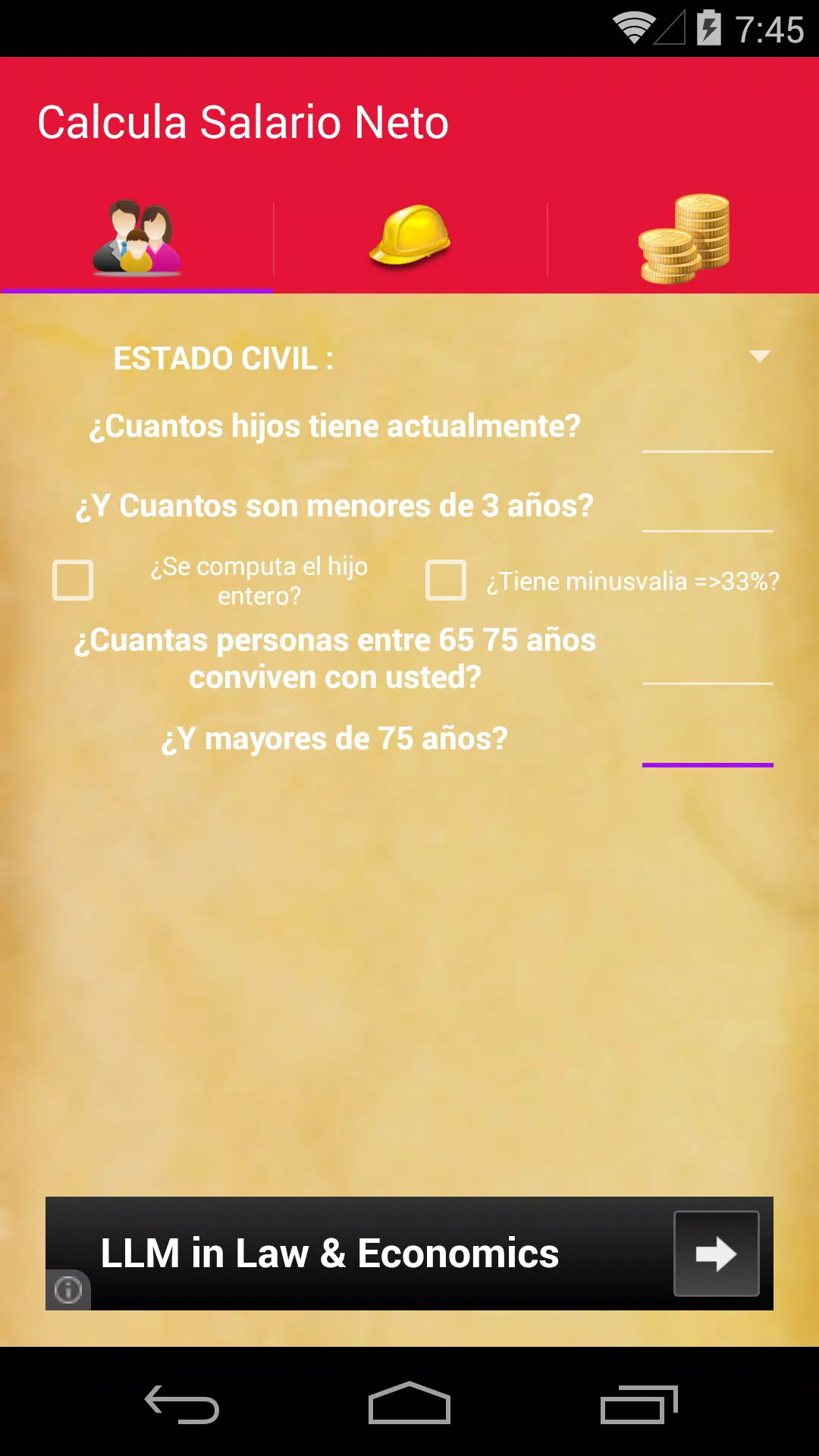Focus the over 75 years field
The image size is (819, 1456).
[x=707, y=742]
